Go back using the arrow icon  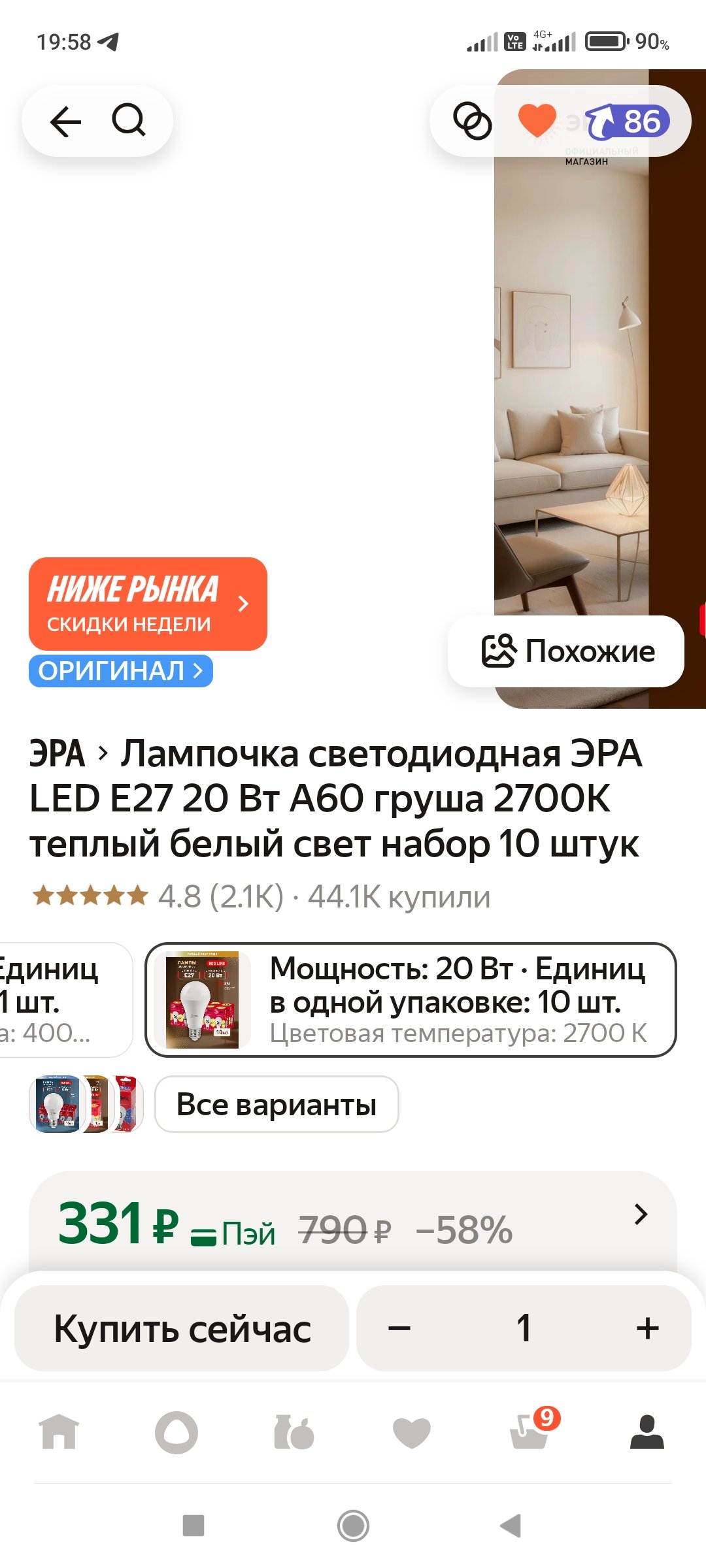click(x=65, y=122)
